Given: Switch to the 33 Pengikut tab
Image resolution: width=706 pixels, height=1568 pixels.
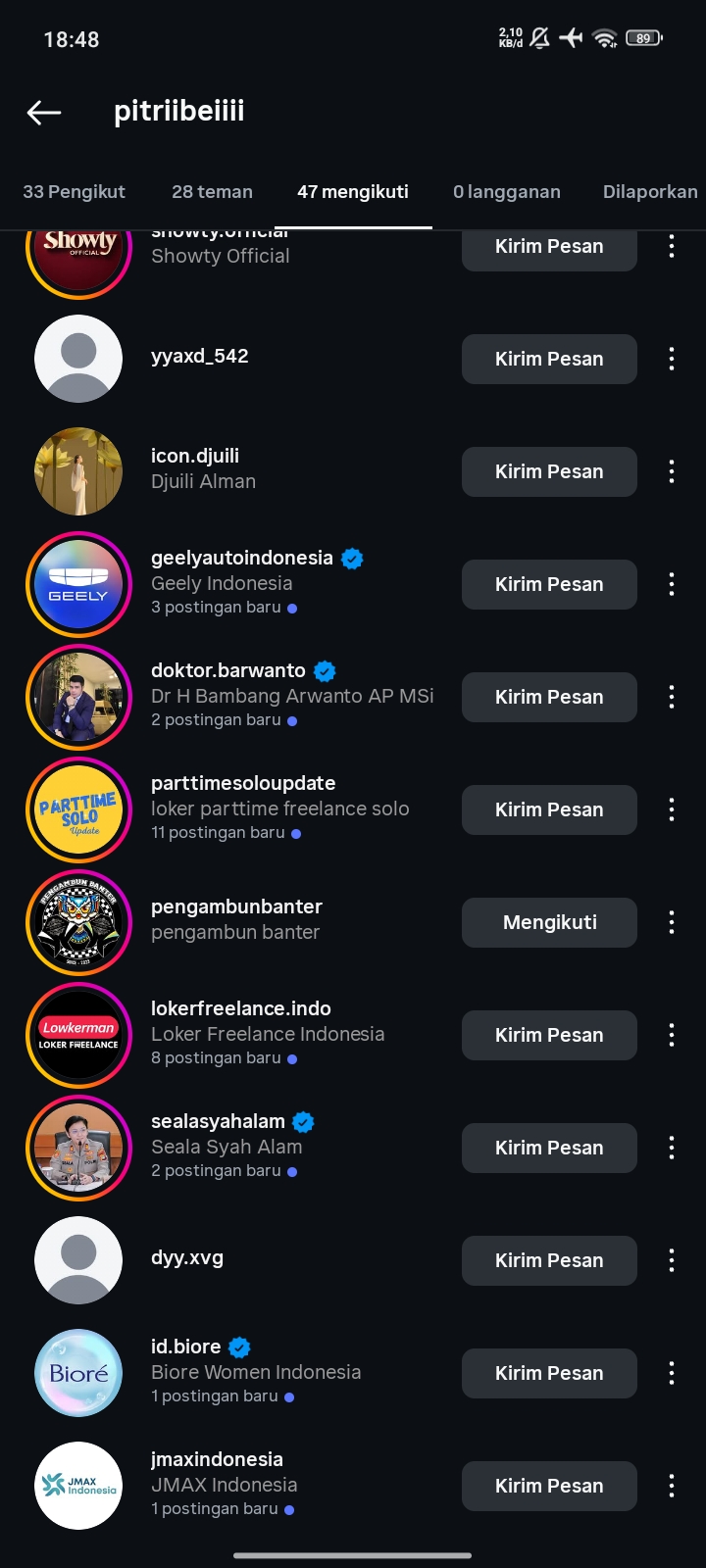Looking at the screenshot, I should coord(75,192).
